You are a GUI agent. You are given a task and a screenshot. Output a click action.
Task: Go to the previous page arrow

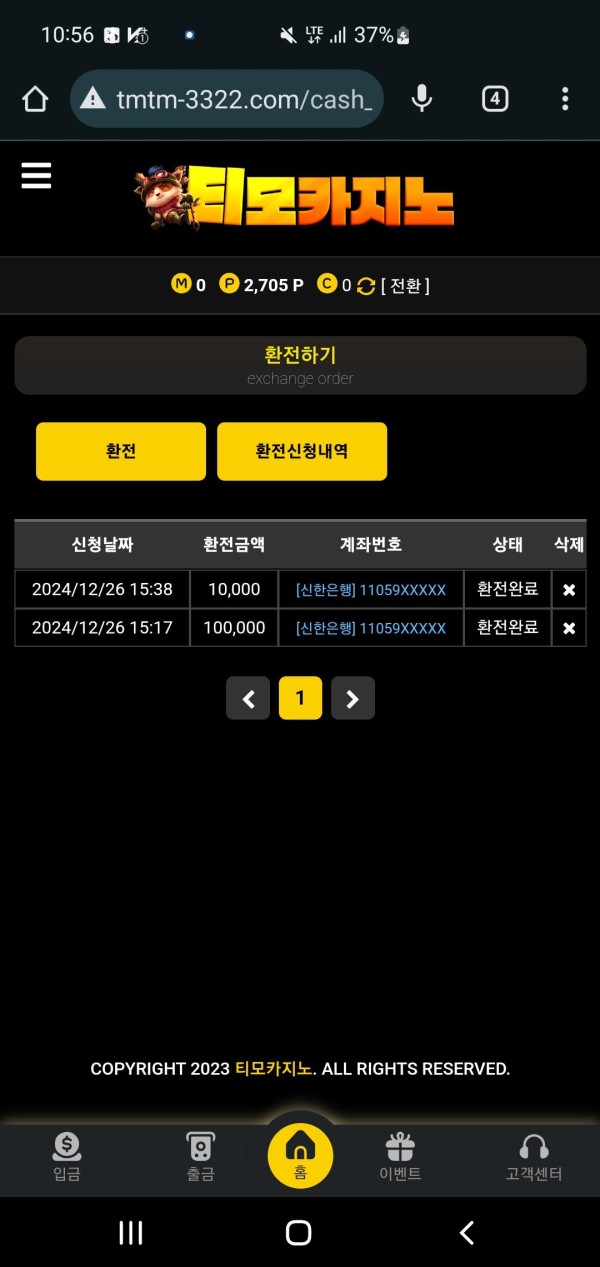pyautogui.click(x=248, y=699)
